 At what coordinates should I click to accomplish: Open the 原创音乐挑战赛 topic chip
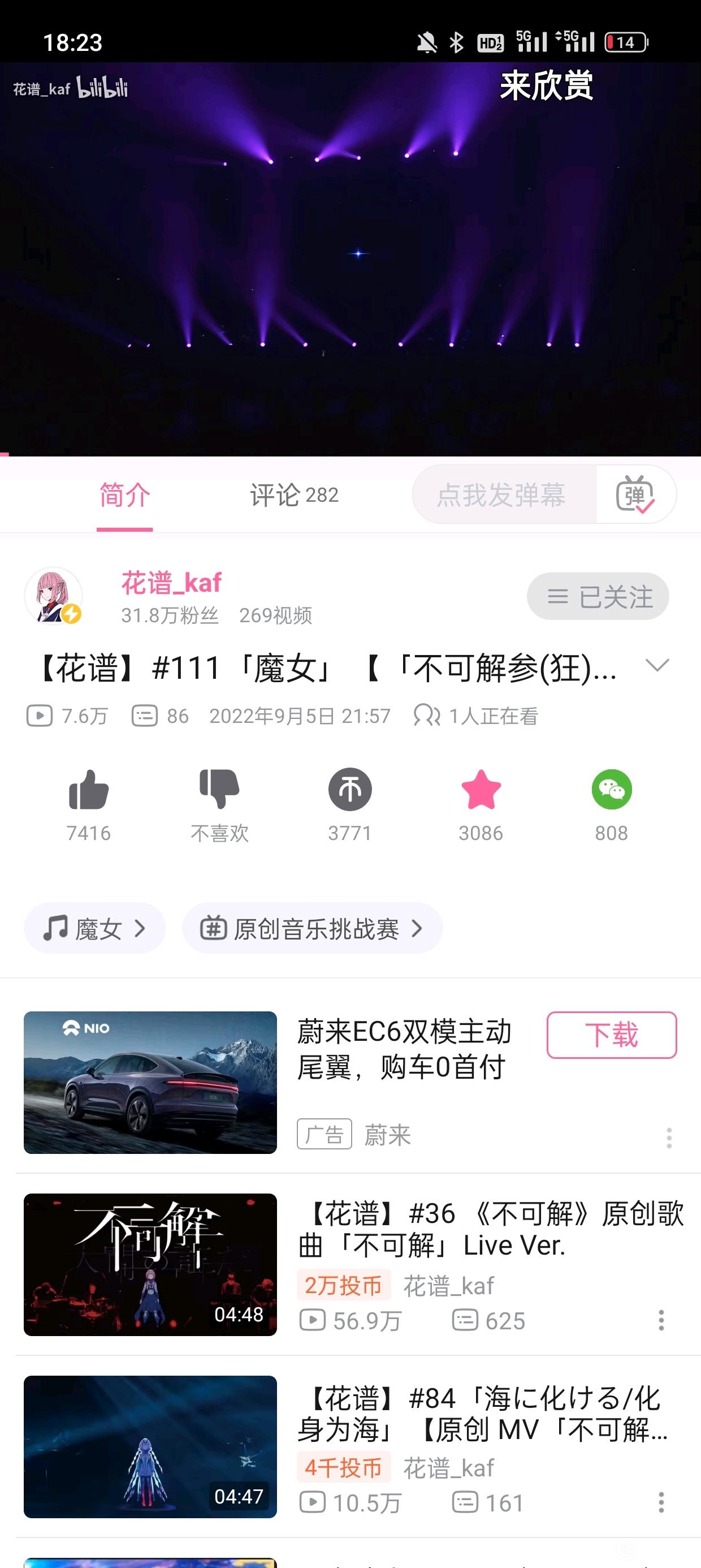click(x=312, y=928)
